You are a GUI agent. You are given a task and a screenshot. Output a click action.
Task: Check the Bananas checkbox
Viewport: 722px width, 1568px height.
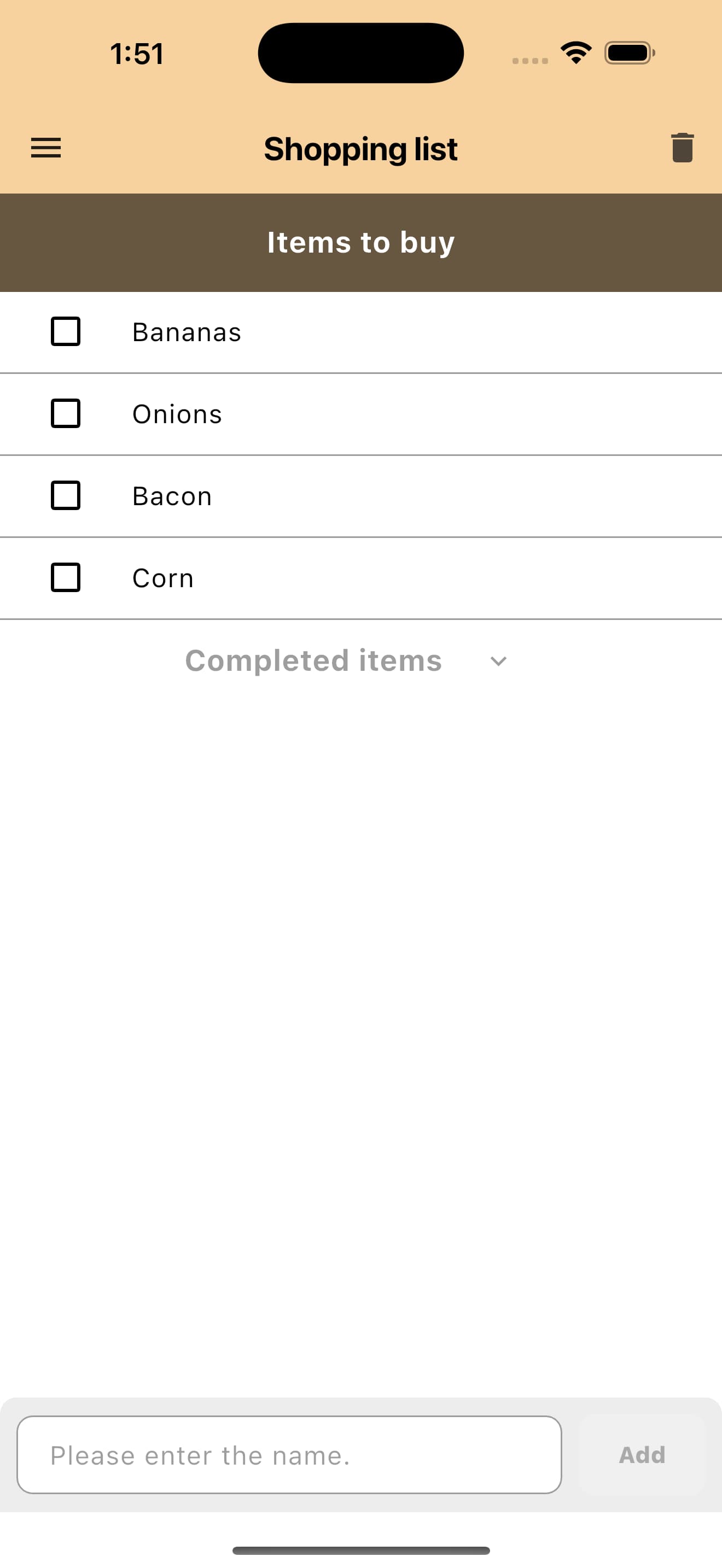click(x=66, y=332)
